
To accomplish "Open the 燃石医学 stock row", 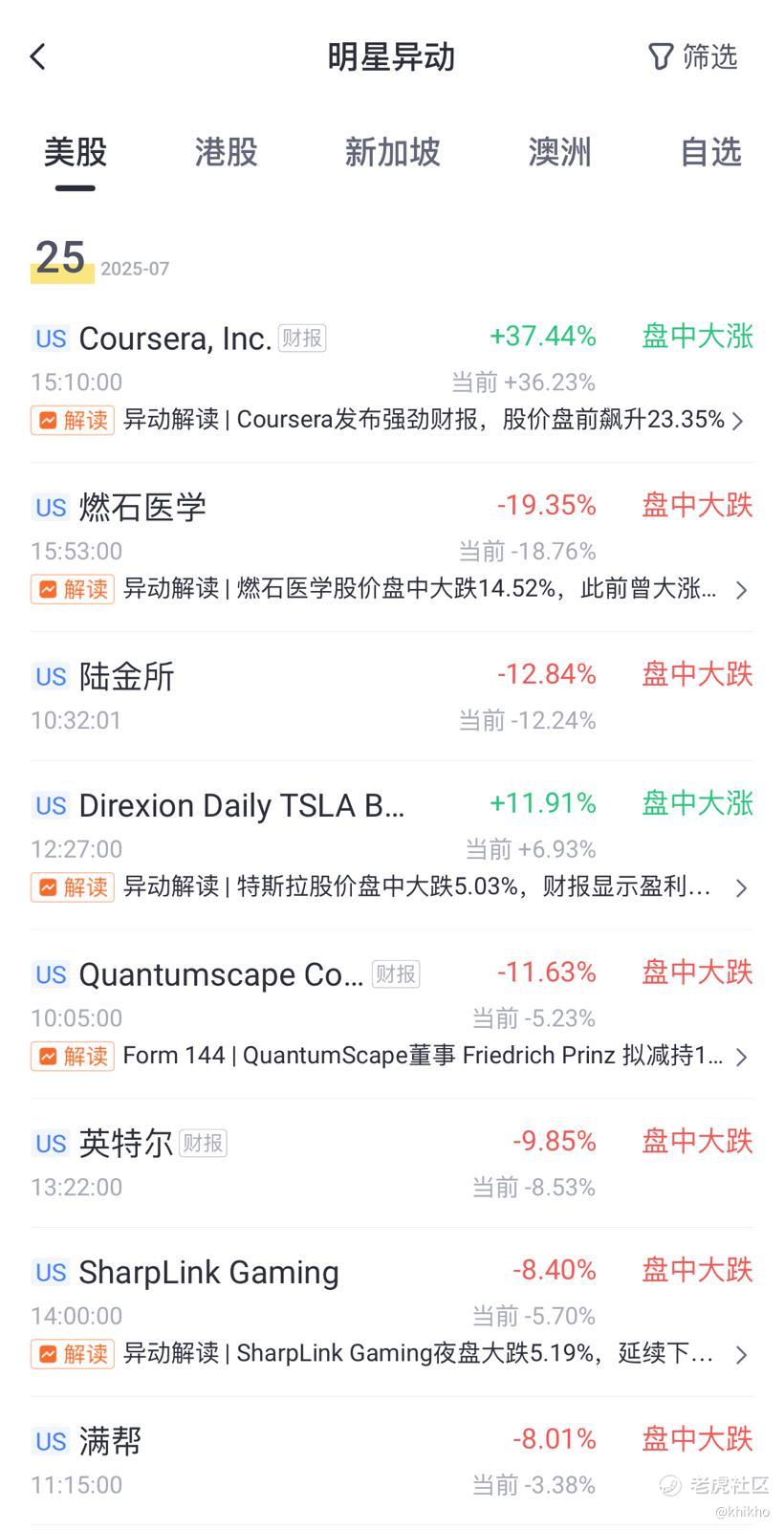I will point(392,528).
